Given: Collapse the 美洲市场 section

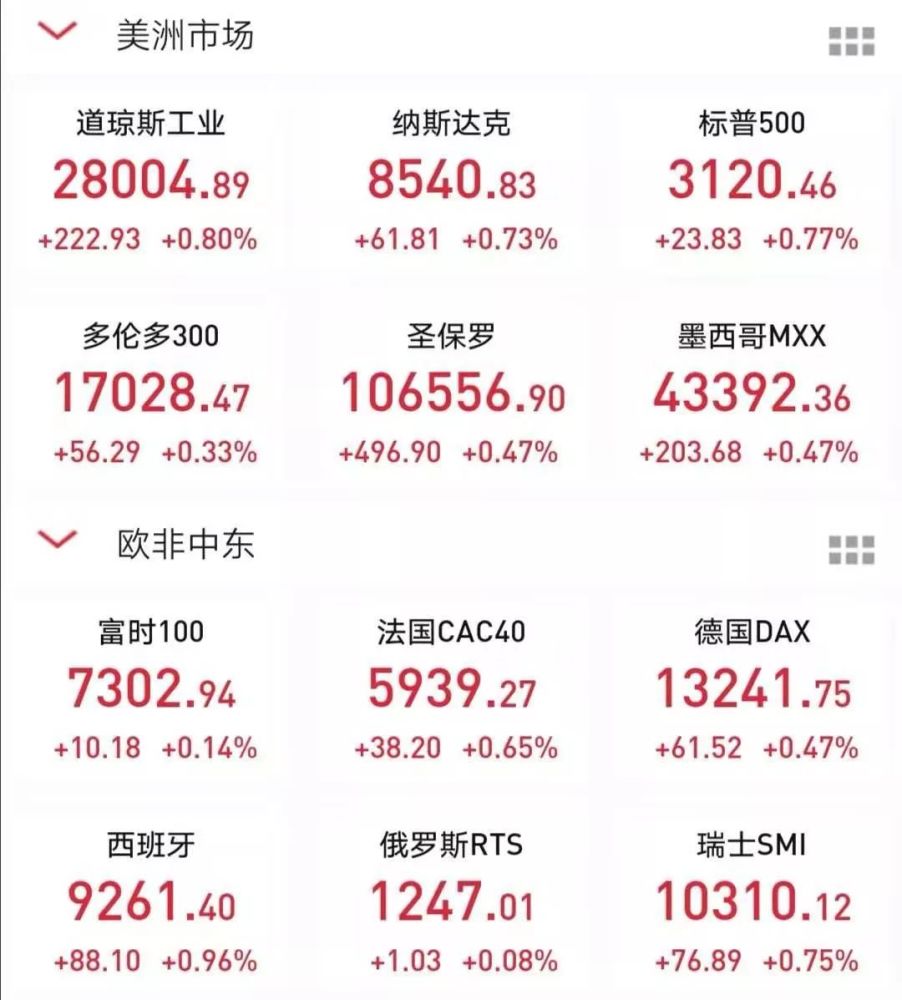Looking at the screenshot, I should 59,33.
